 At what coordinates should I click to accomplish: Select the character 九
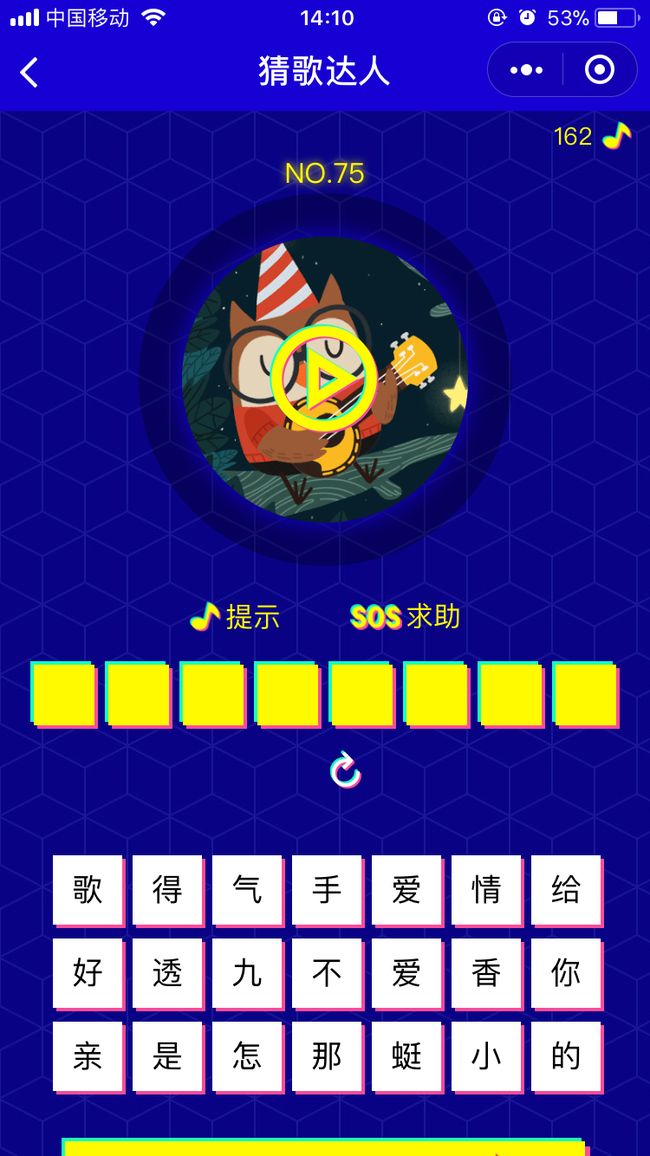(x=247, y=973)
